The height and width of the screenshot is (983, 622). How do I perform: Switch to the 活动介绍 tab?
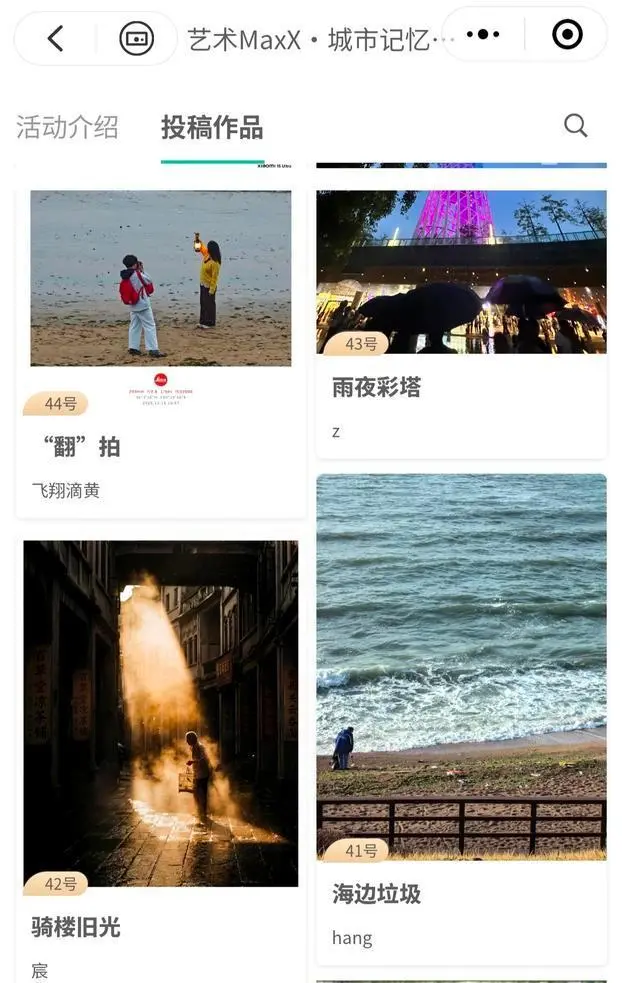click(x=67, y=127)
